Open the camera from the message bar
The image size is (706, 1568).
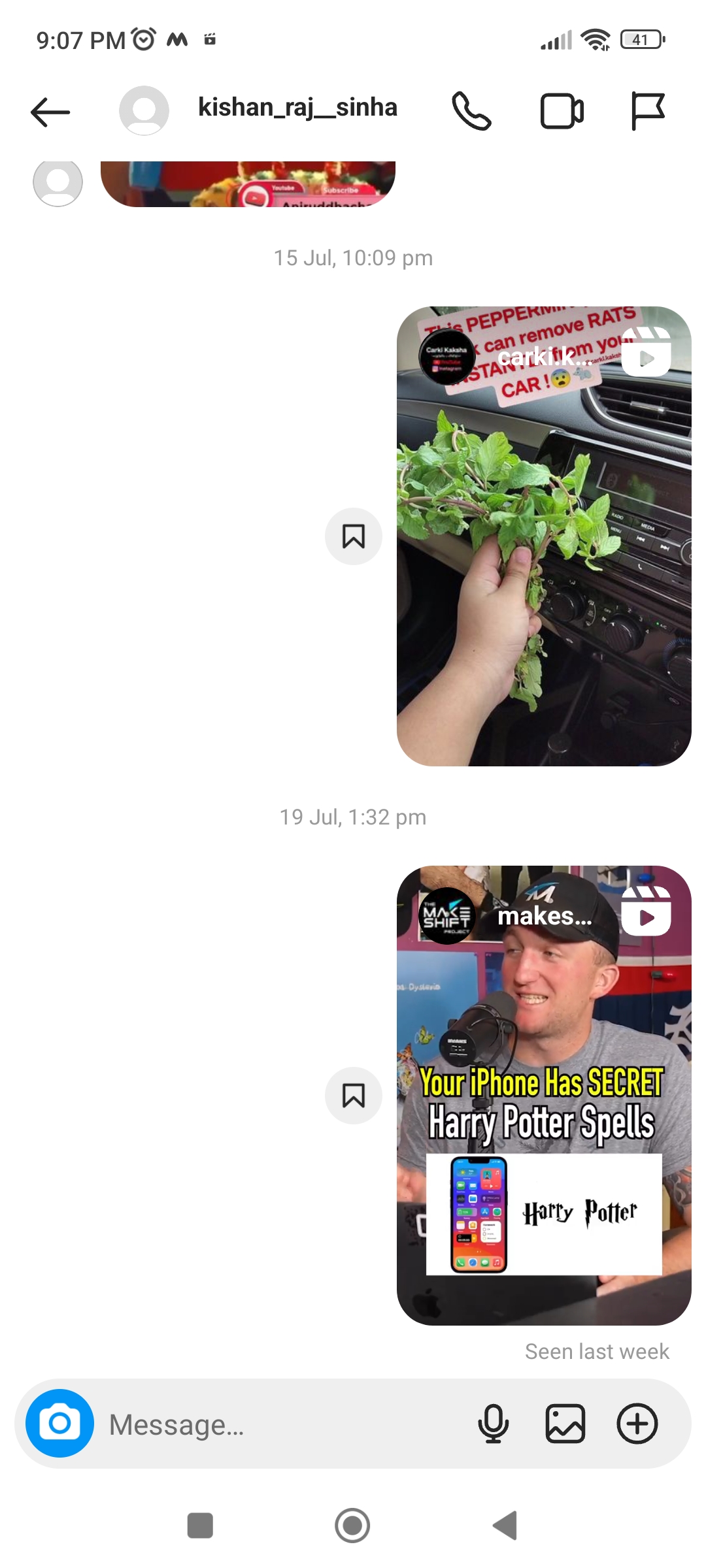coord(59,1423)
